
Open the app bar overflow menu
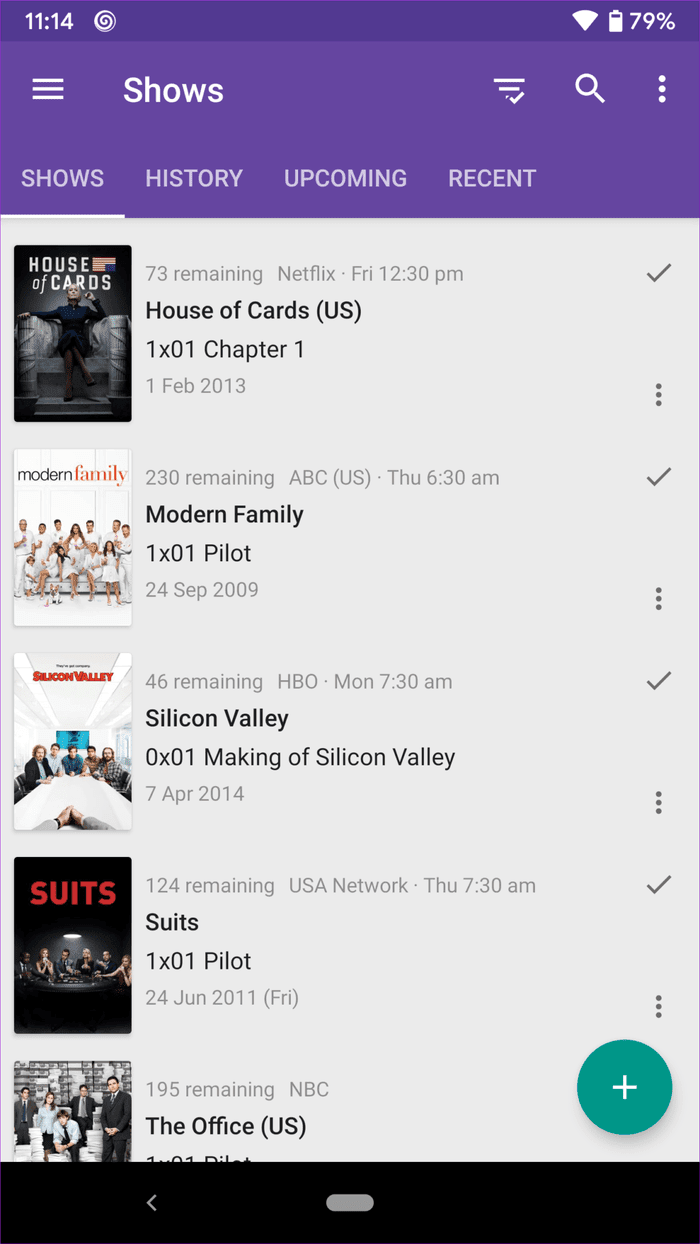662,89
